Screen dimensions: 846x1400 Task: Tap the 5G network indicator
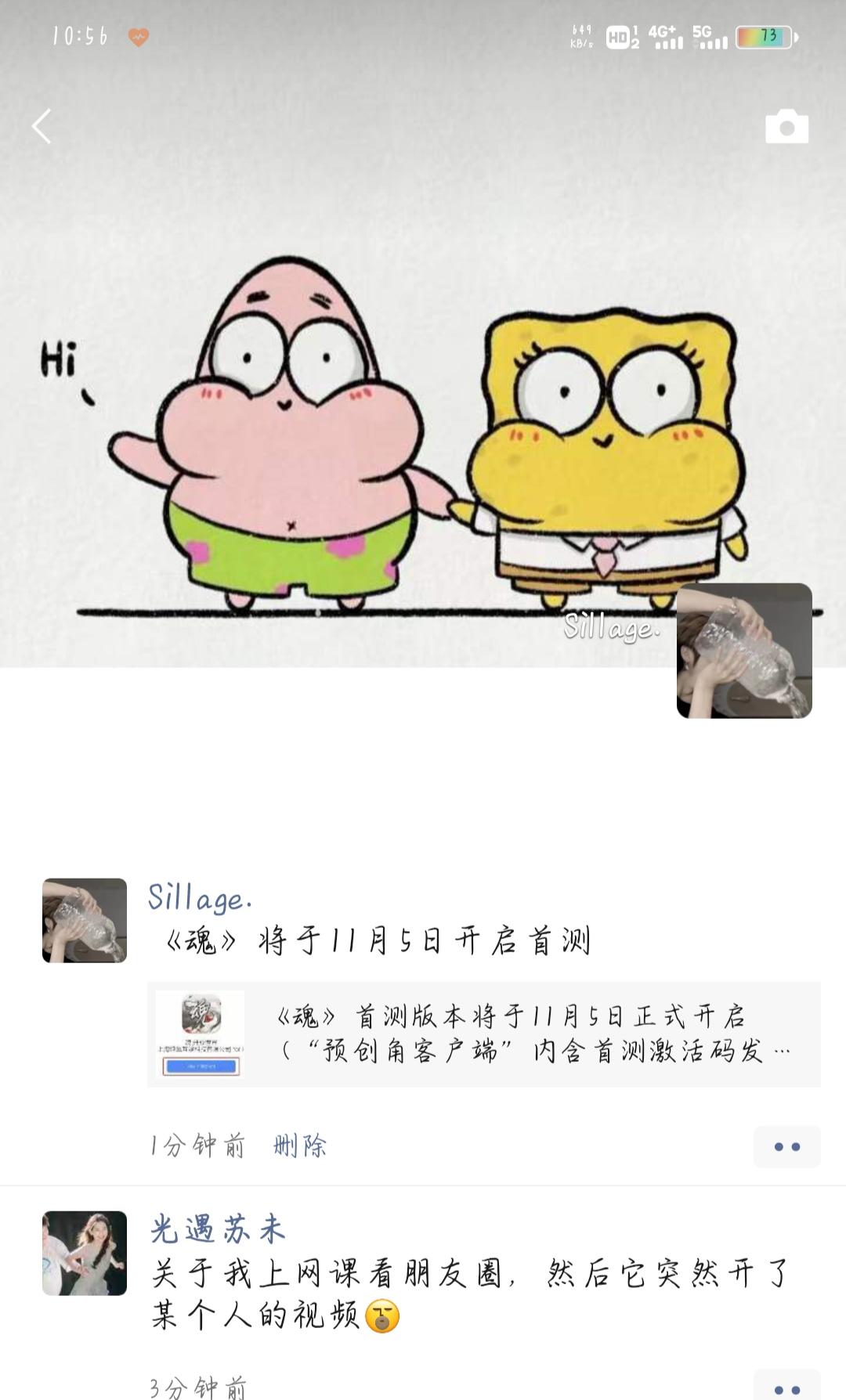[702, 35]
